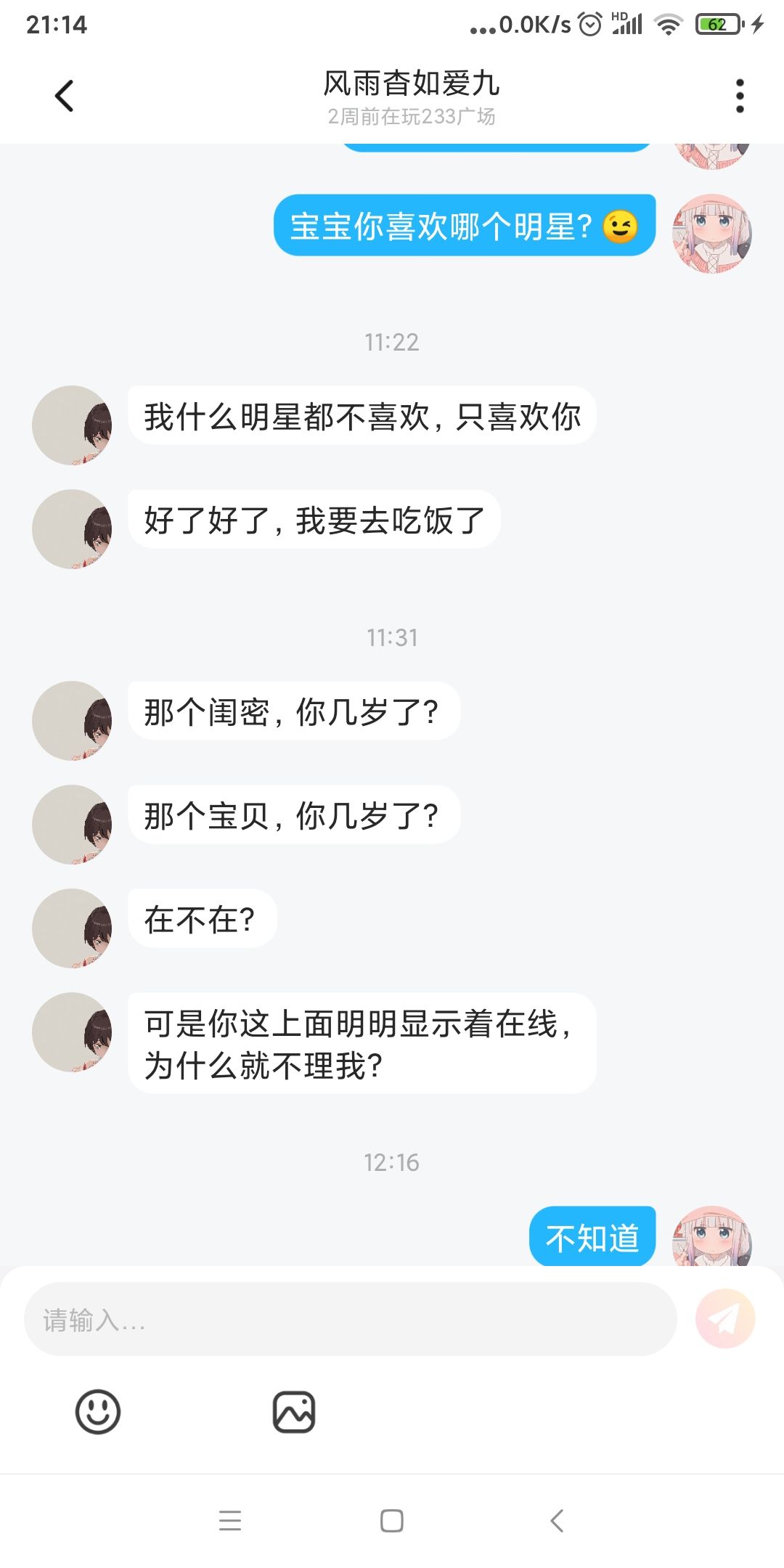Focus the 请输入 message input field

pyautogui.click(x=350, y=1319)
